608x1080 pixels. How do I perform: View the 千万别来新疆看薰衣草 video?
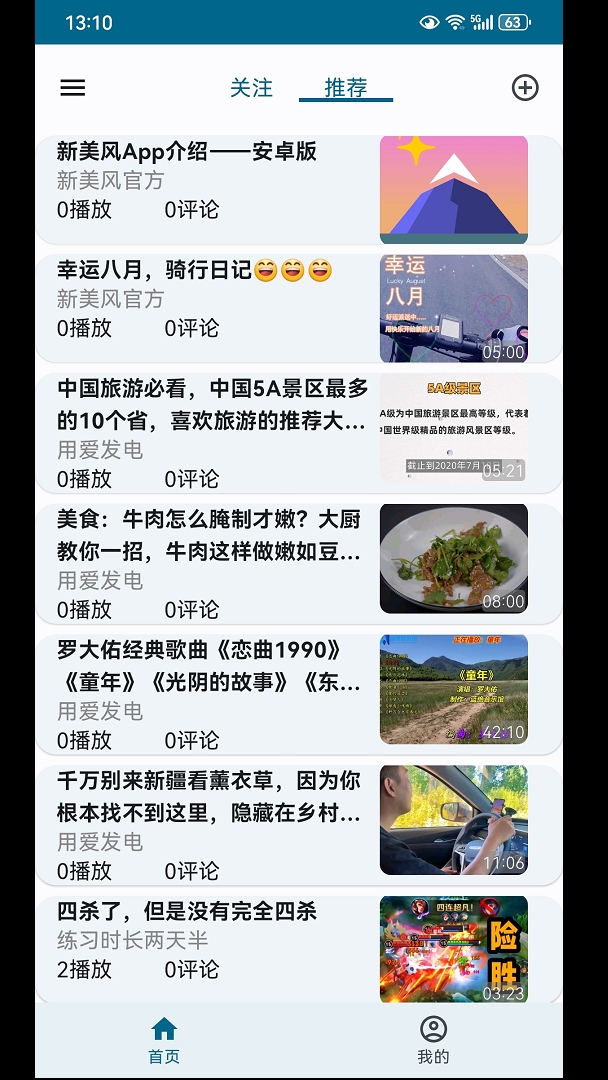click(298, 825)
